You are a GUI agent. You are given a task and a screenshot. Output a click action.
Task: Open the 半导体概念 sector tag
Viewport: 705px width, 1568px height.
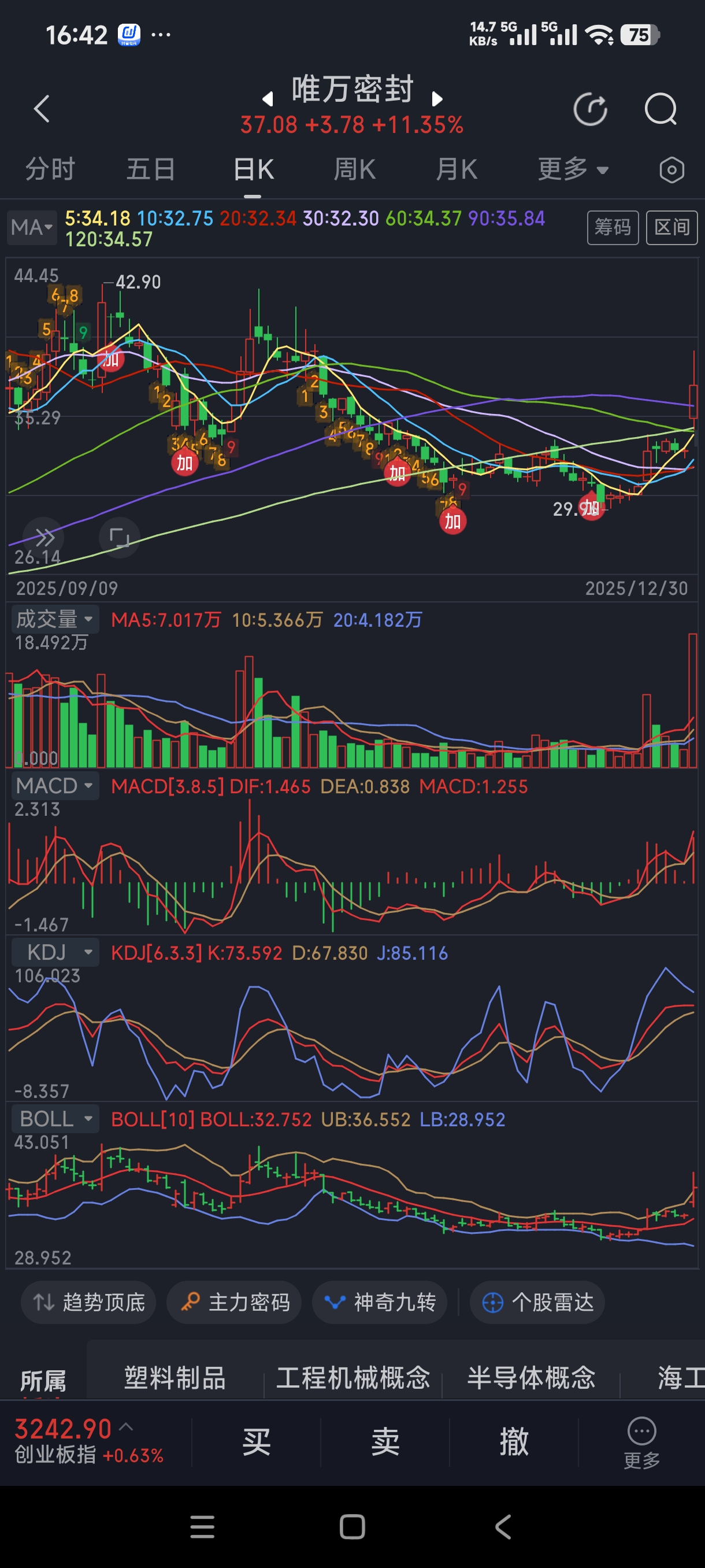click(531, 1377)
